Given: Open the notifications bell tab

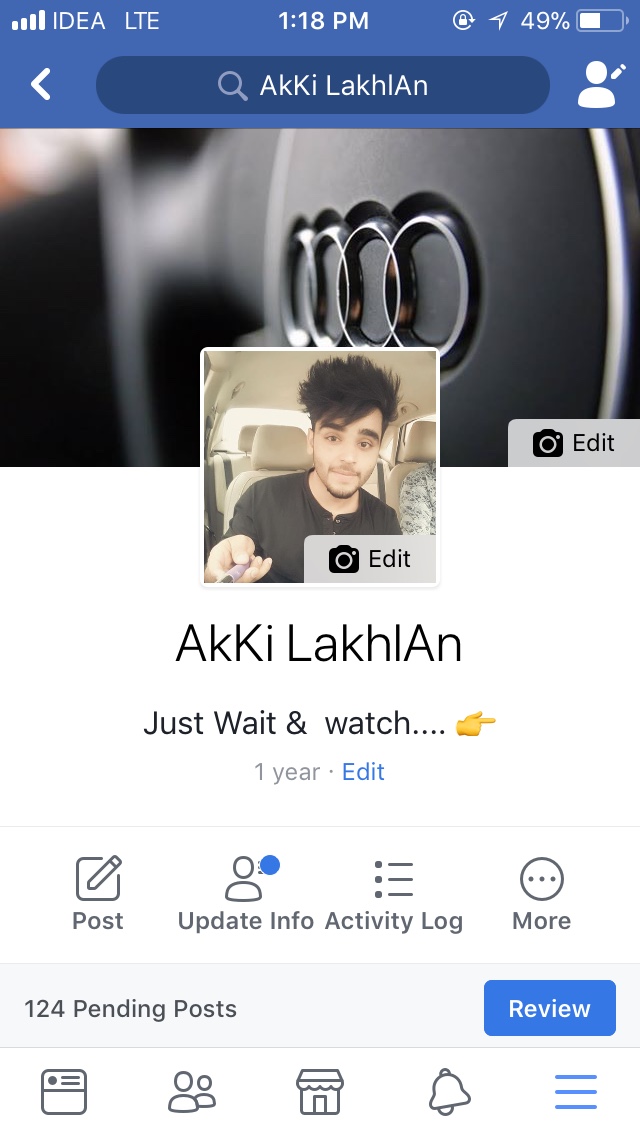Looking at the screenshot, I should point(449,1092).
